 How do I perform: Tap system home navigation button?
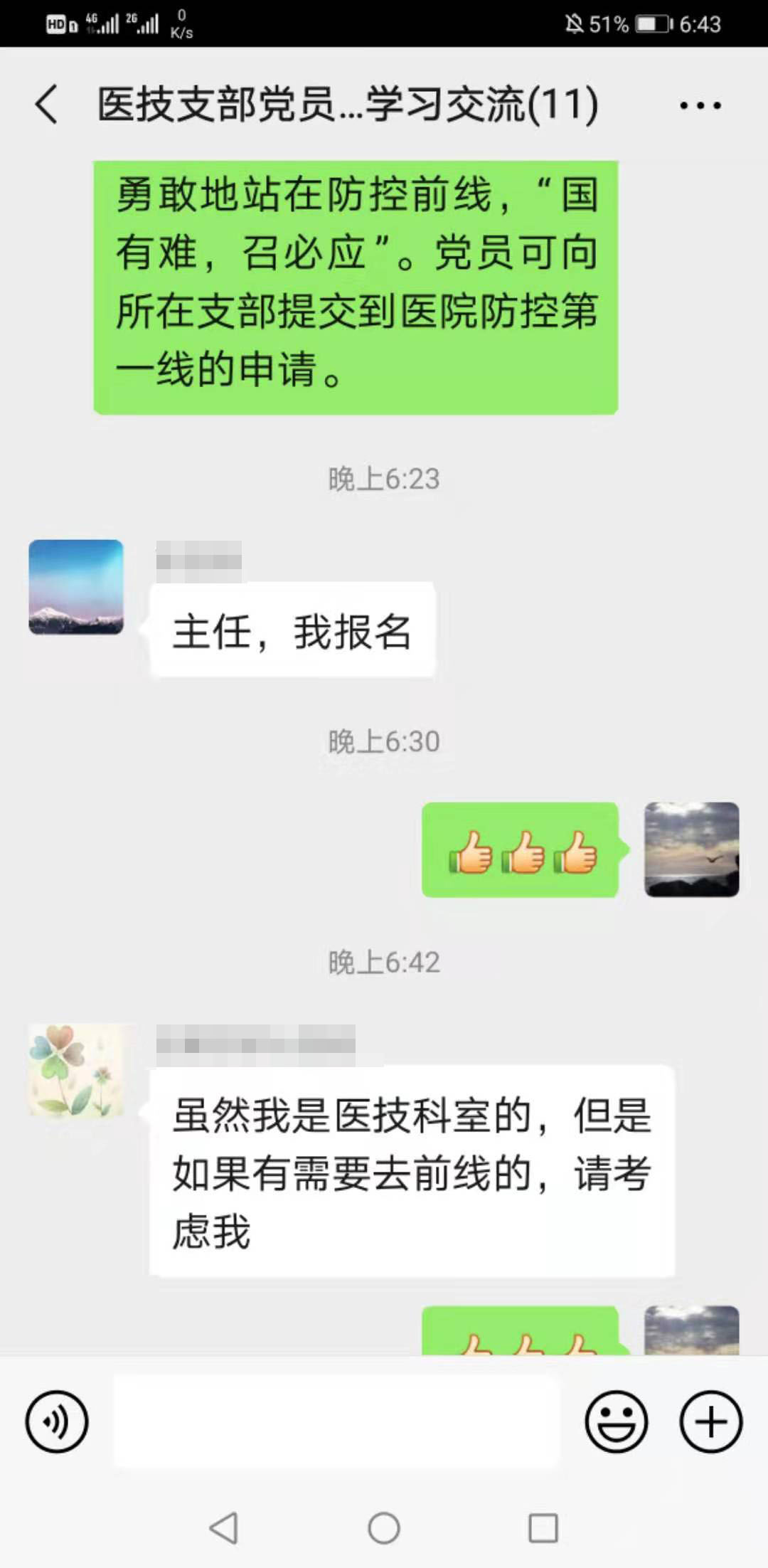coord(384,1527)
